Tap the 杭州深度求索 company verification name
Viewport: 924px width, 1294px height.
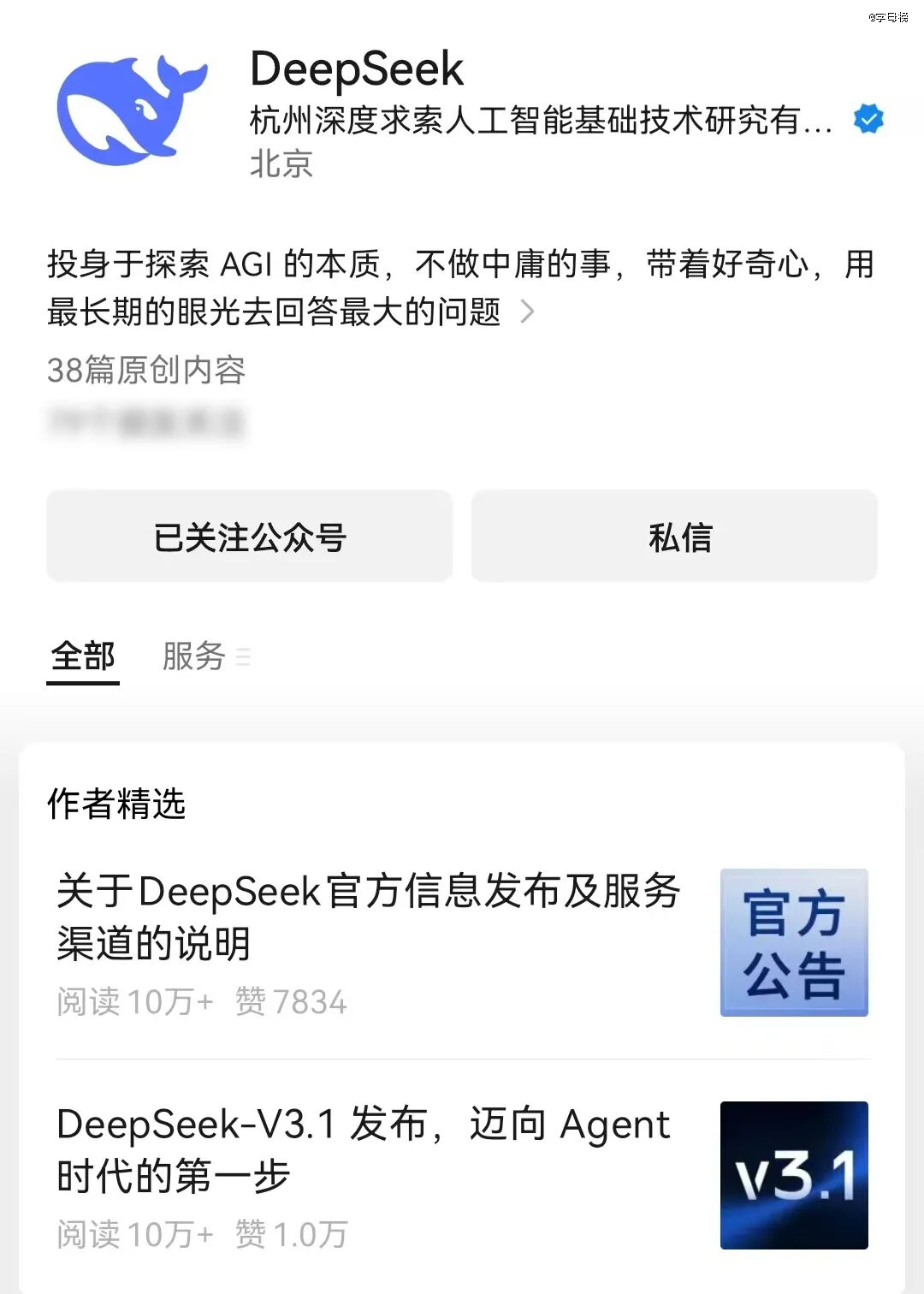(x=541, y=121)
